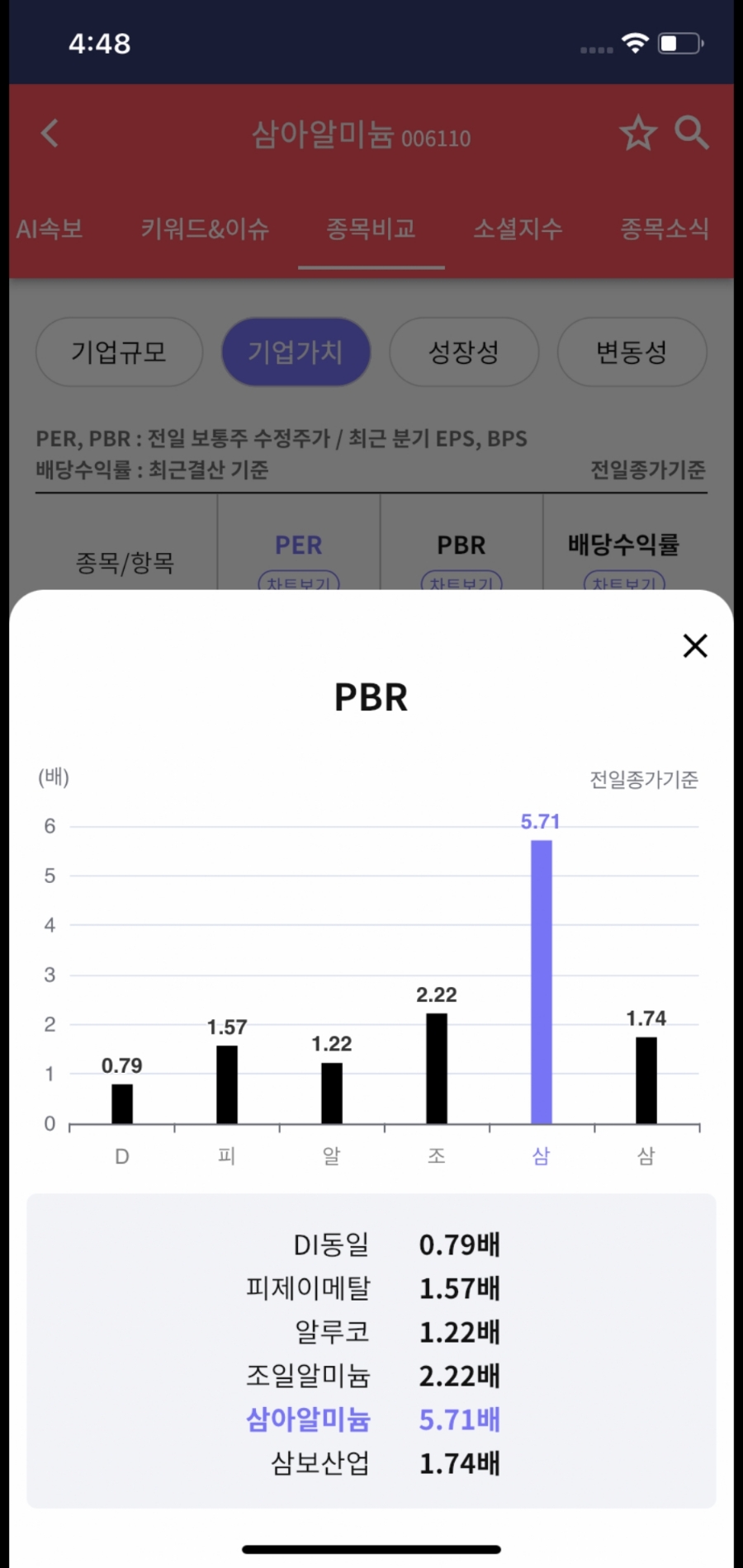743x1568 pixels.
Task: Go back using the arrow
Action: point(50,133)
